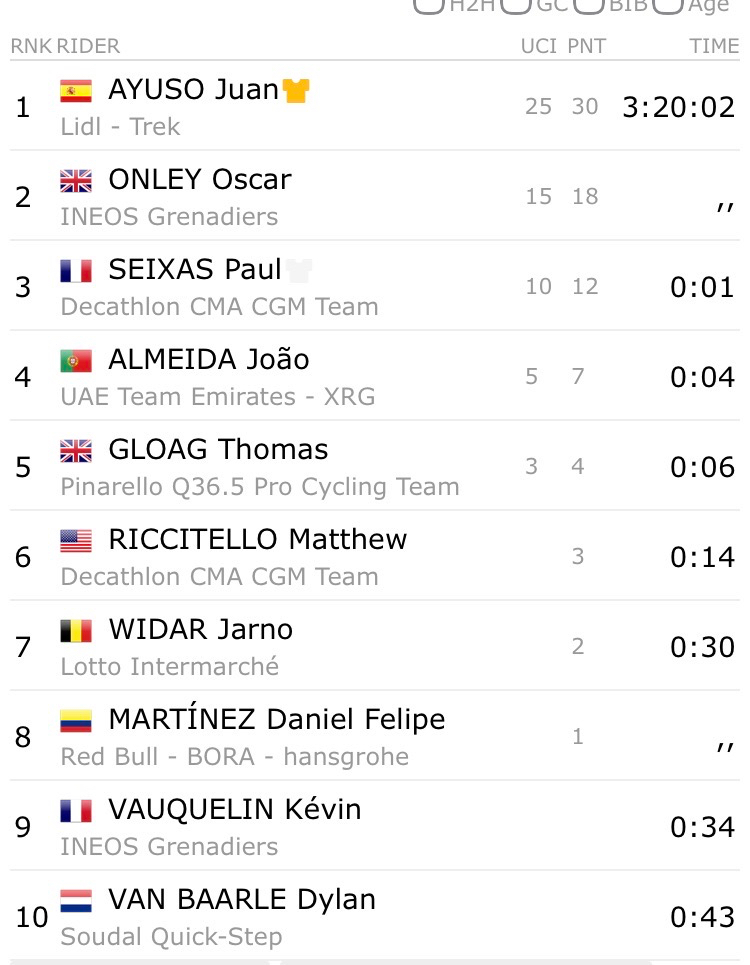Check the BIB option
Viewport: 750px width, 965px height.
coord(590,5)
